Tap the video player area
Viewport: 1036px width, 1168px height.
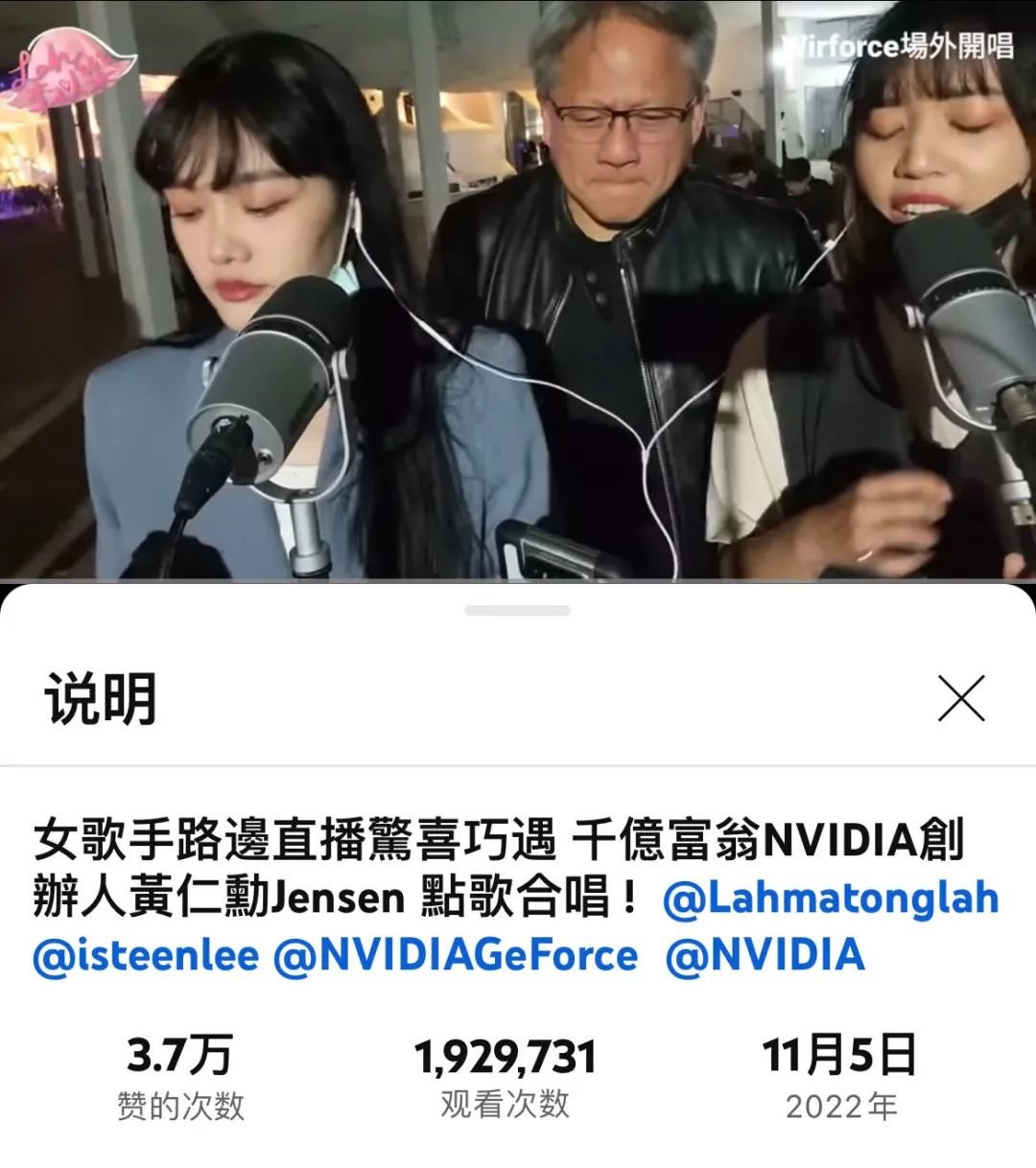point(518,288)
